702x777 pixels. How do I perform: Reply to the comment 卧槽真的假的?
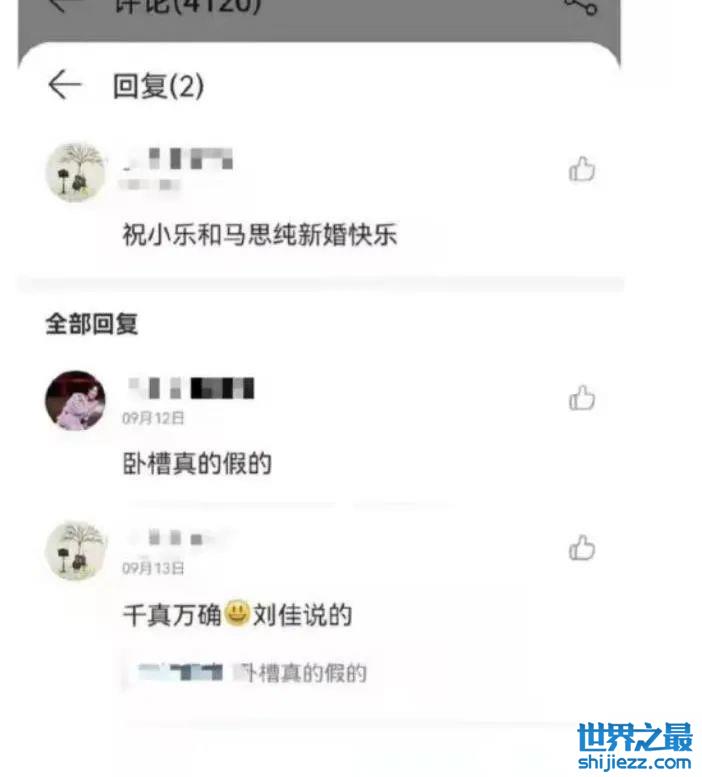point(197,464)
